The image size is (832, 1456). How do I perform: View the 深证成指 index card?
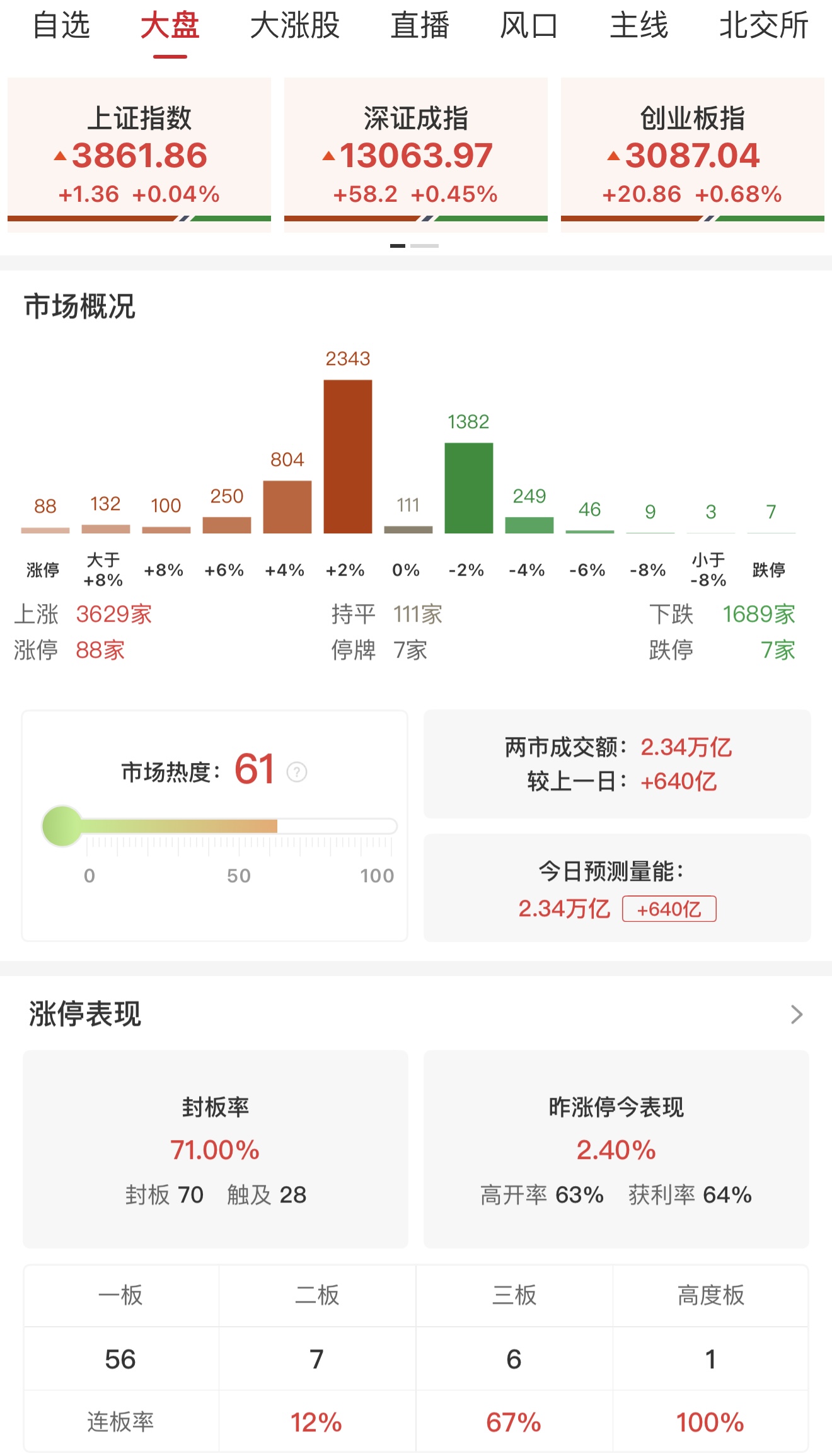pos(416,154)
